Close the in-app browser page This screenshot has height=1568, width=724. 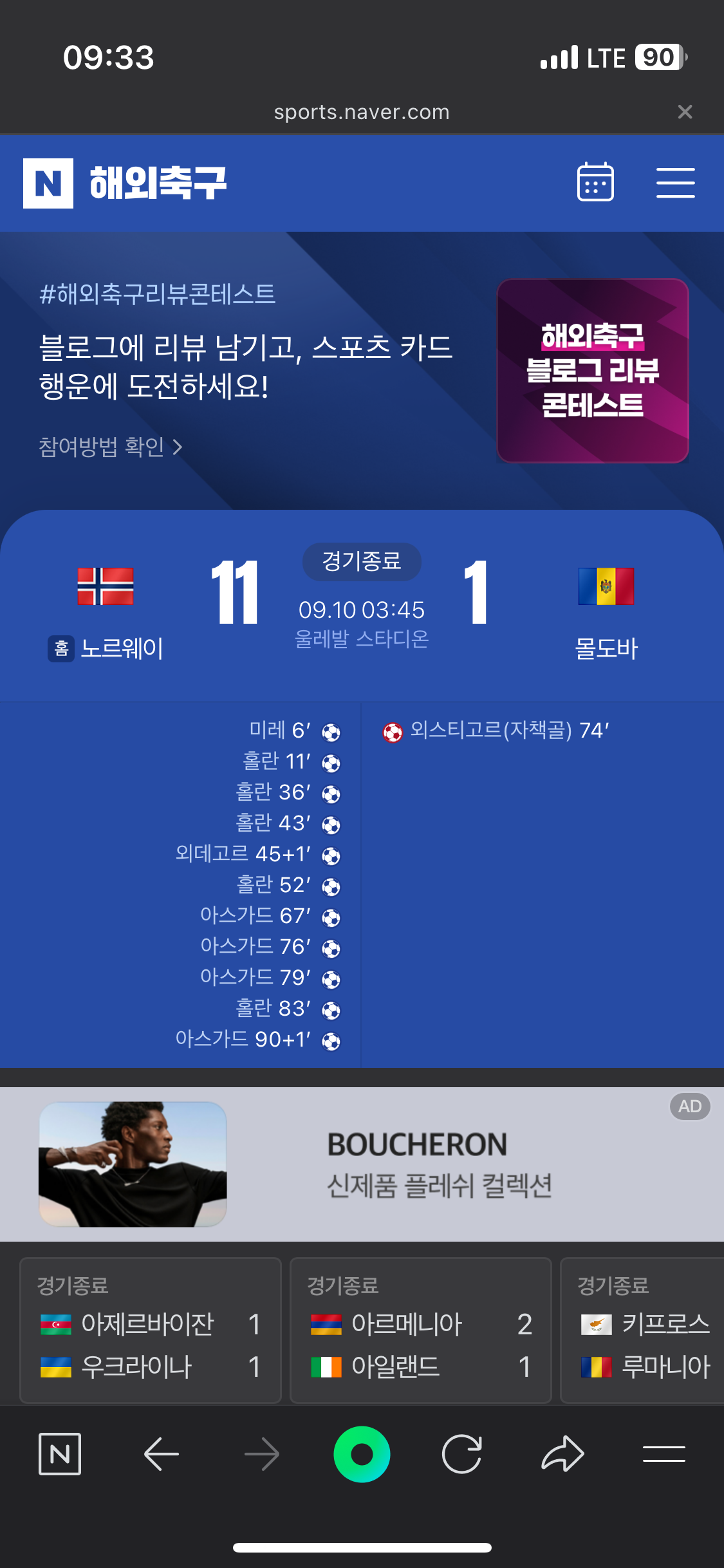tap(685, 112)
